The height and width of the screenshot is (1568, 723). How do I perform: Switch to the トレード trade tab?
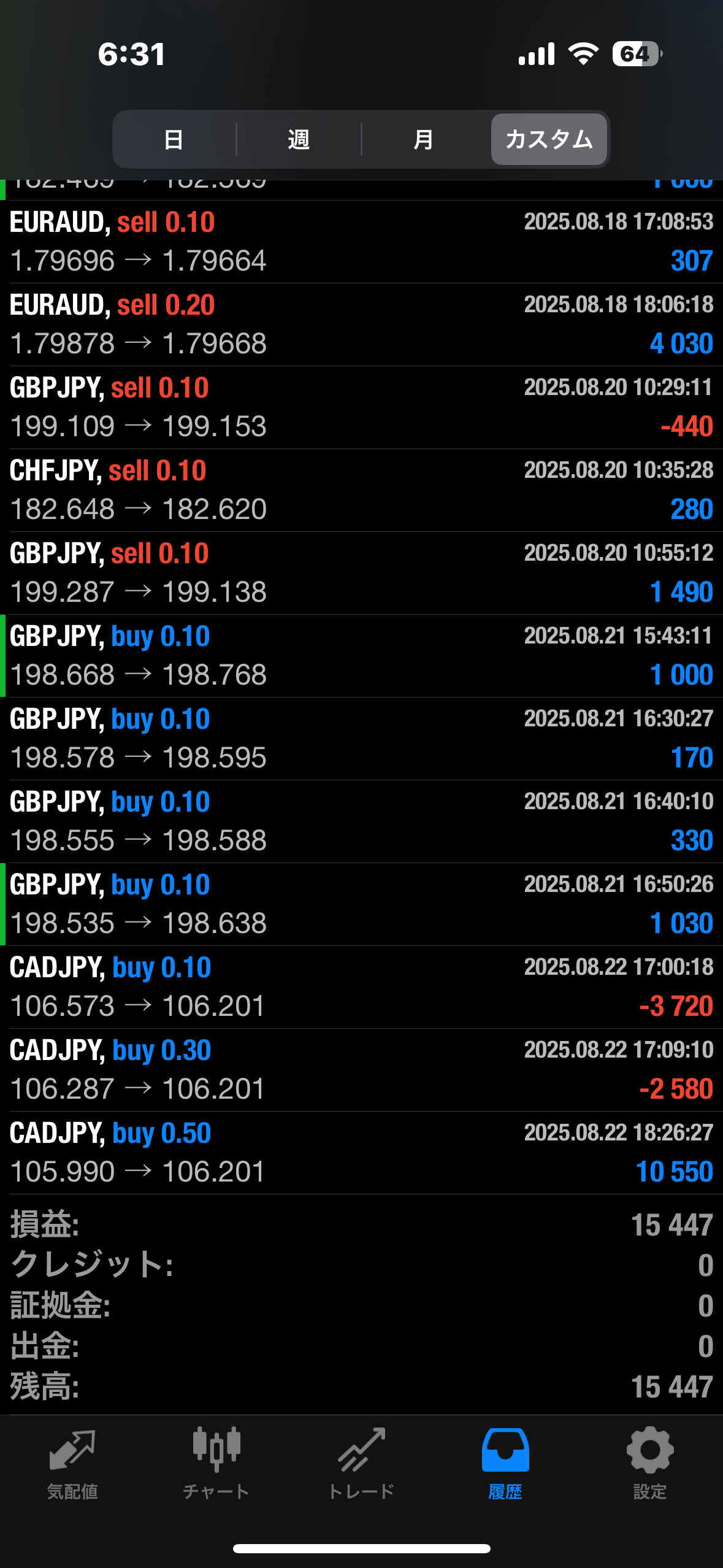361,1462
